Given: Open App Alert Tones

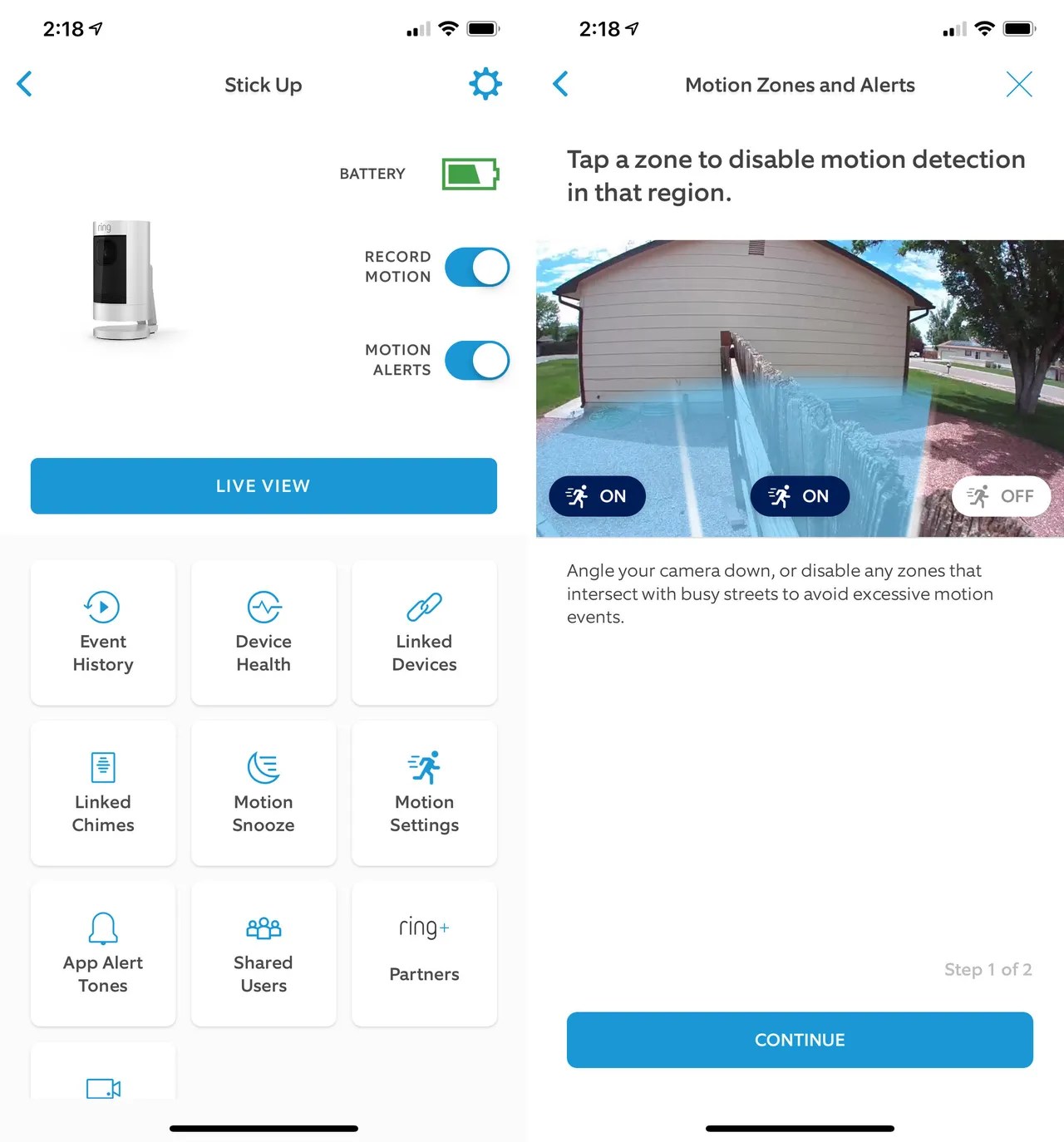Looking at the screenshot, I should click(103, 953).
